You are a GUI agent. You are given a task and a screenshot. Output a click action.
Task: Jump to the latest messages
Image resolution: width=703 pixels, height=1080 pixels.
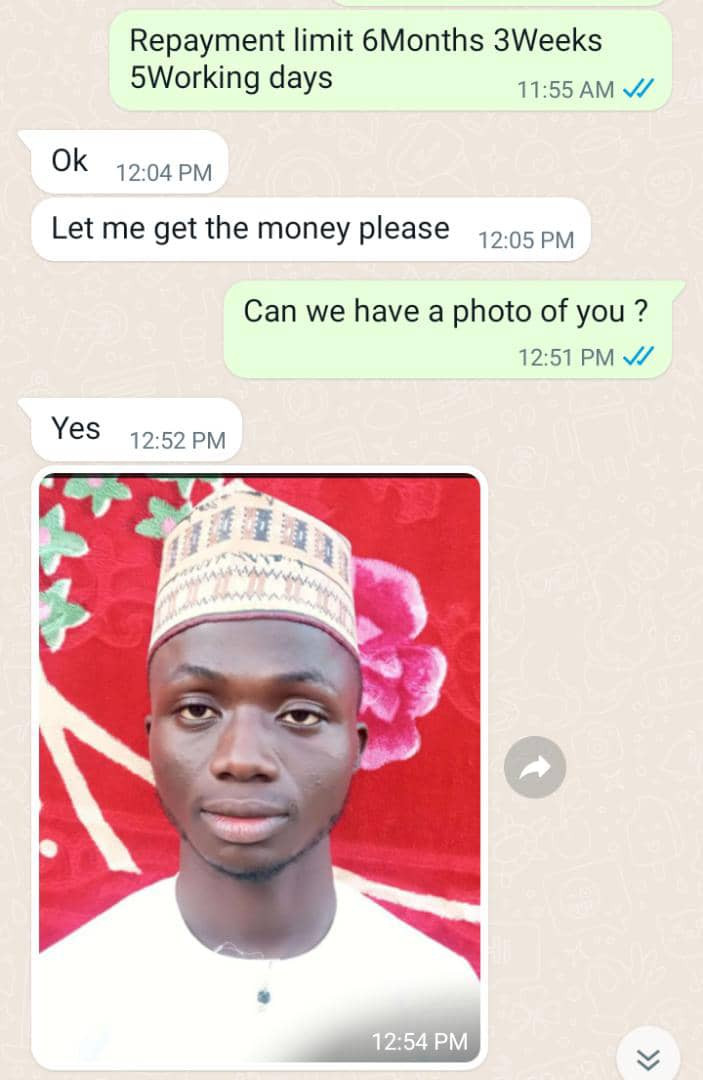[648, 1060]
